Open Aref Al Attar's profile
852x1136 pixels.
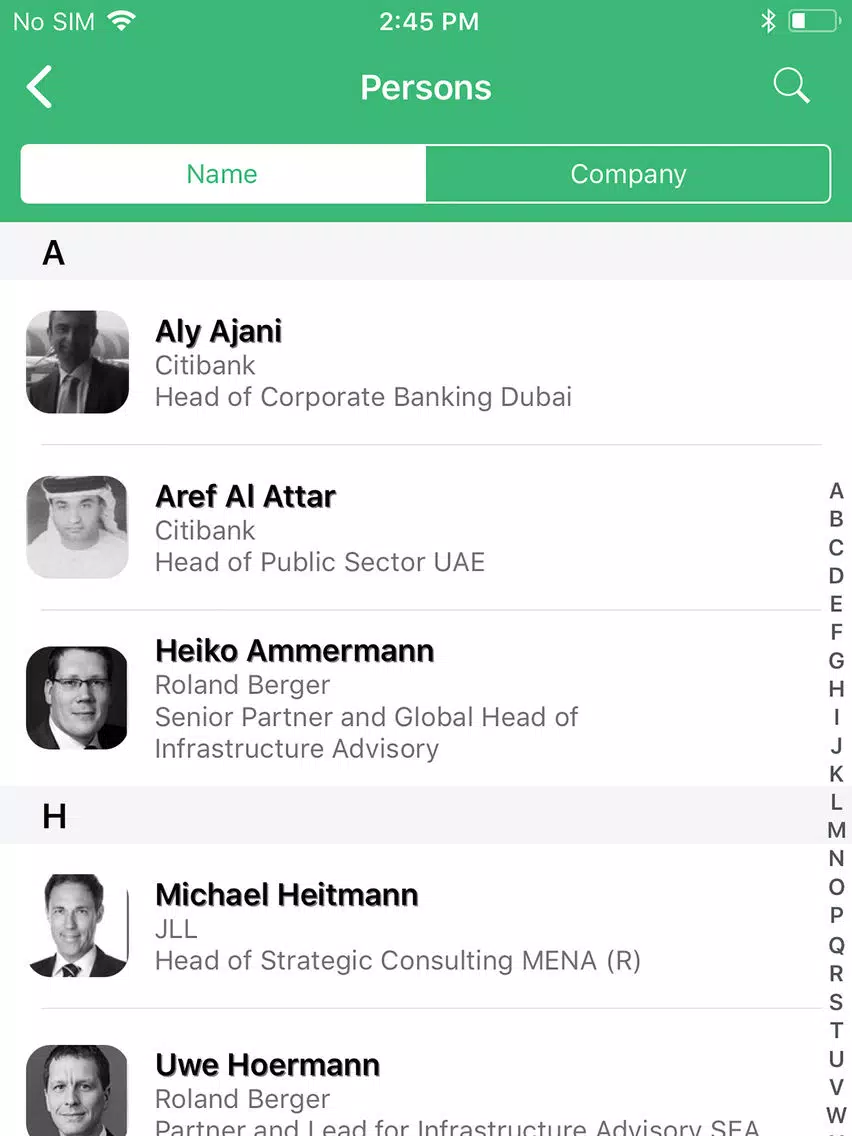[400, 528]
